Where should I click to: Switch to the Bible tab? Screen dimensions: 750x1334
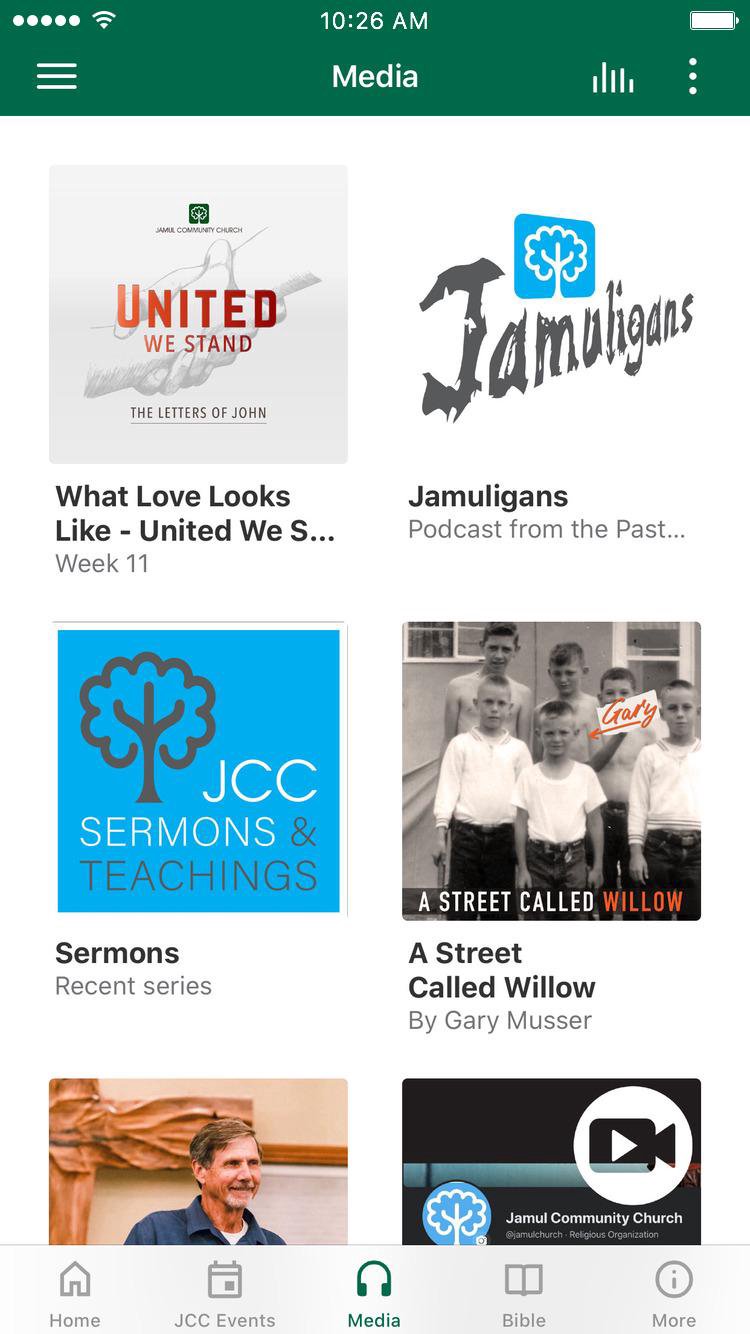tap(524, 1293)
